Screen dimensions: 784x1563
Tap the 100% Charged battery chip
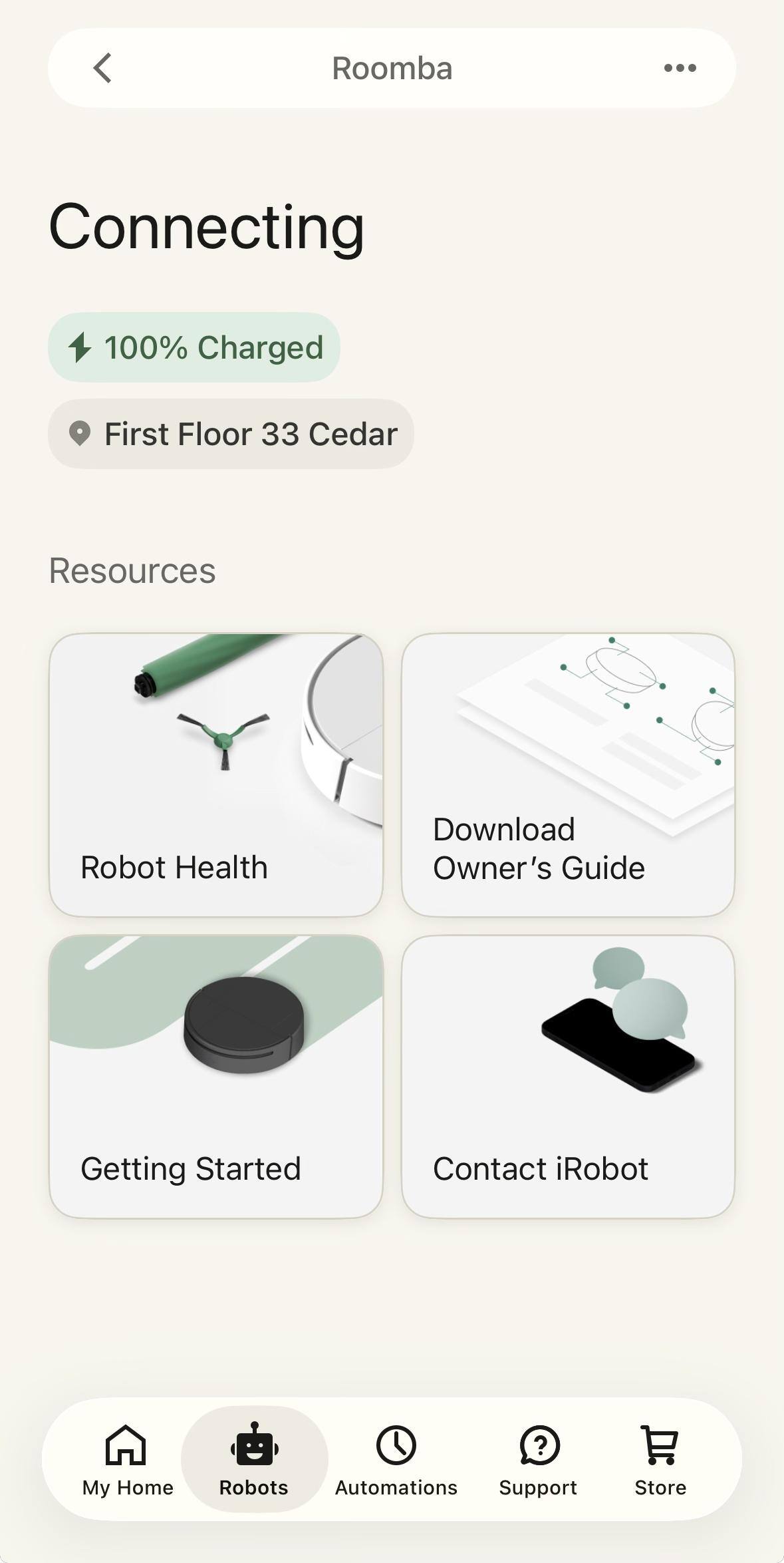[x=194, y=347]
